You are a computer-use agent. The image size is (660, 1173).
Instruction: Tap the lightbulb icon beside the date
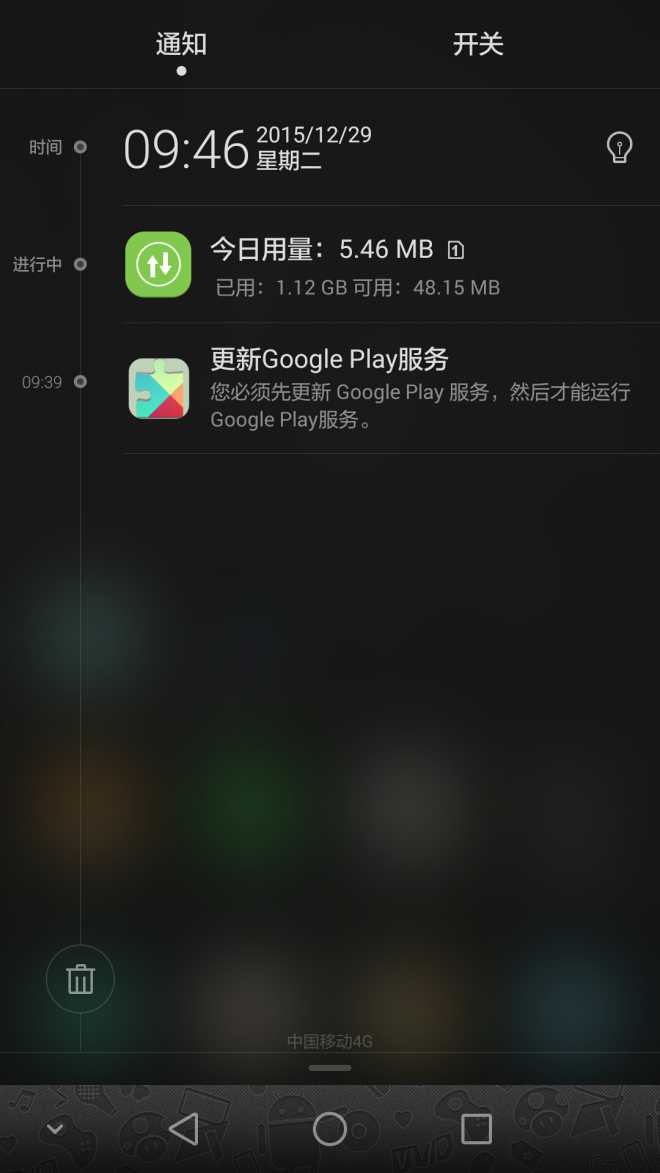click(x=619, y=148)
